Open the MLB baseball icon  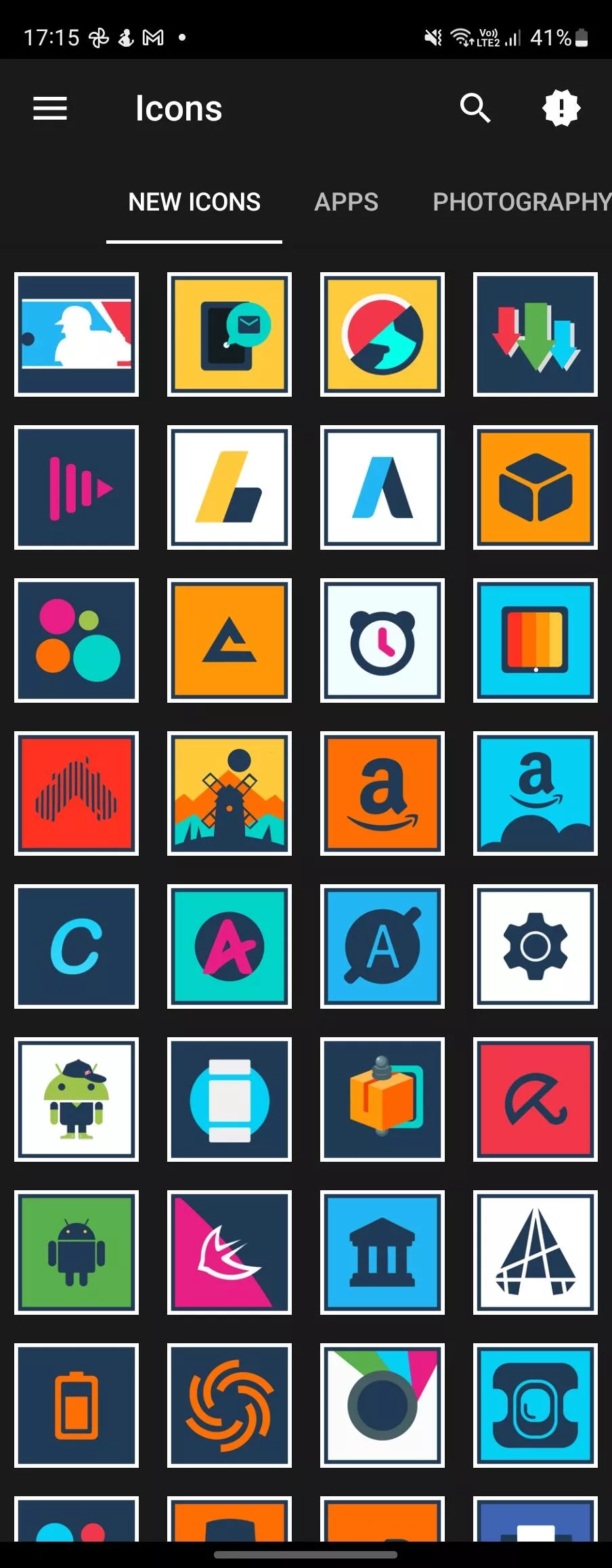pyautogui.click(x=76, y=334)
